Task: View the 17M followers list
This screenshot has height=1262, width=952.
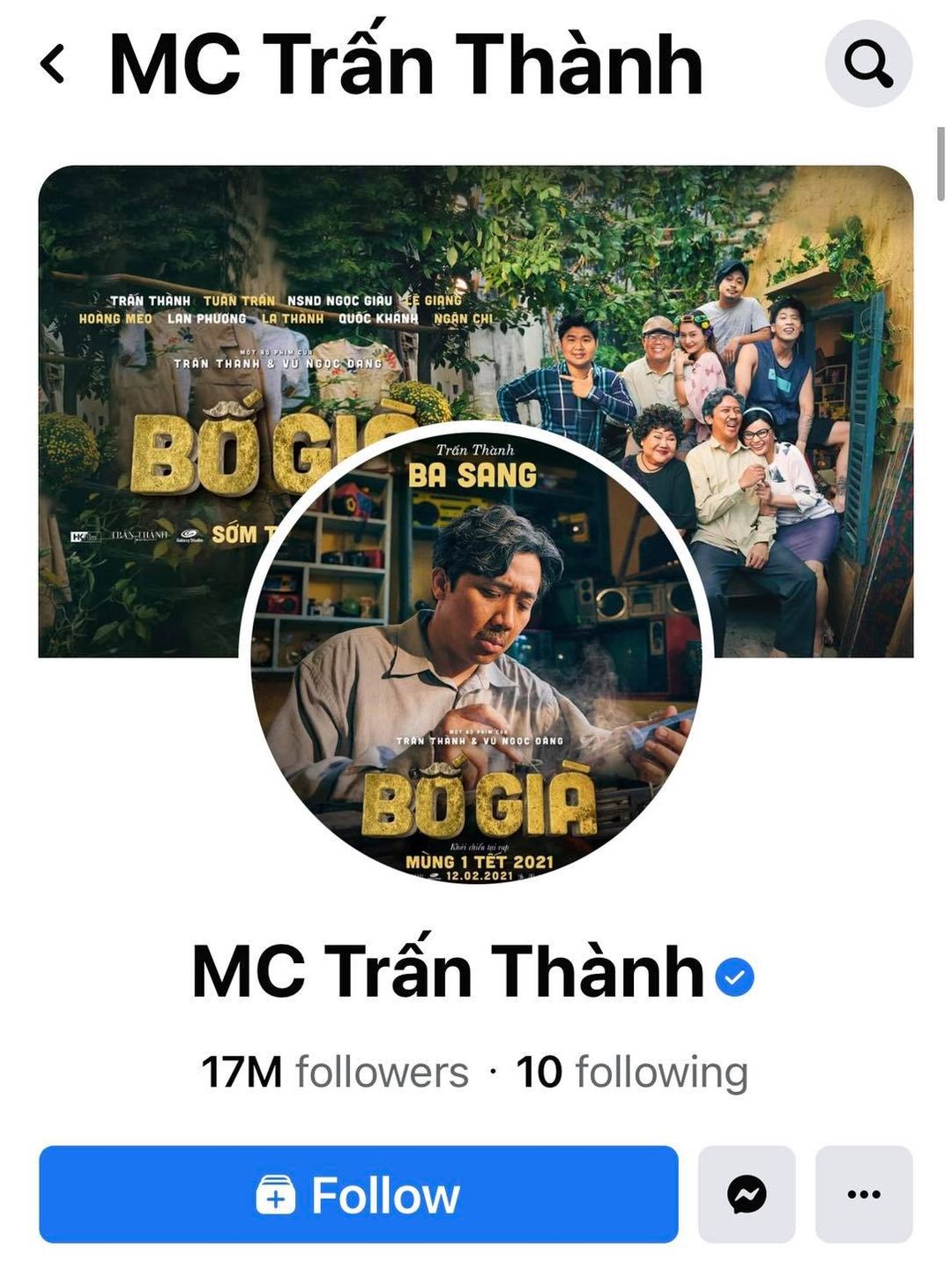Action: [x=335, y=1073]
